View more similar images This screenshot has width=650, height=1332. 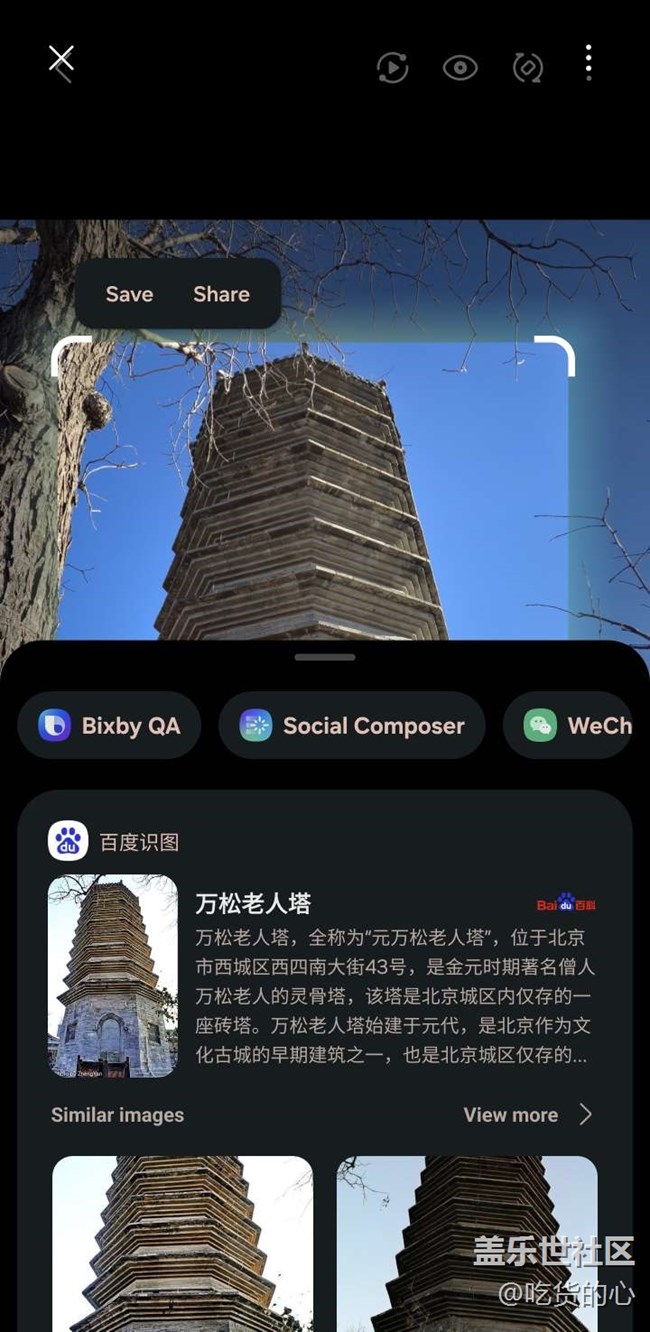[x=527, y=1114]
